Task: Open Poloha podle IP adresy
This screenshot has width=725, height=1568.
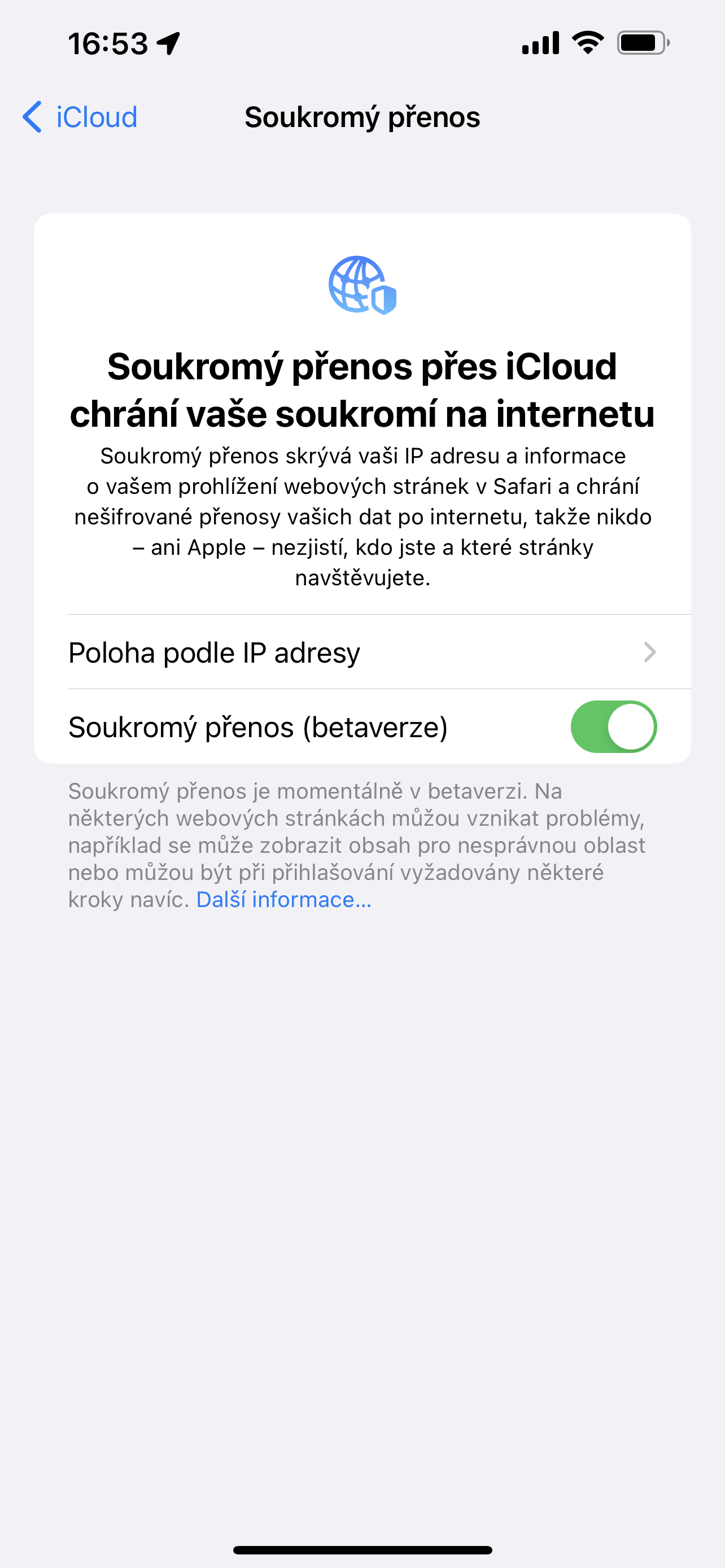Action: click(x=362, y=652)
